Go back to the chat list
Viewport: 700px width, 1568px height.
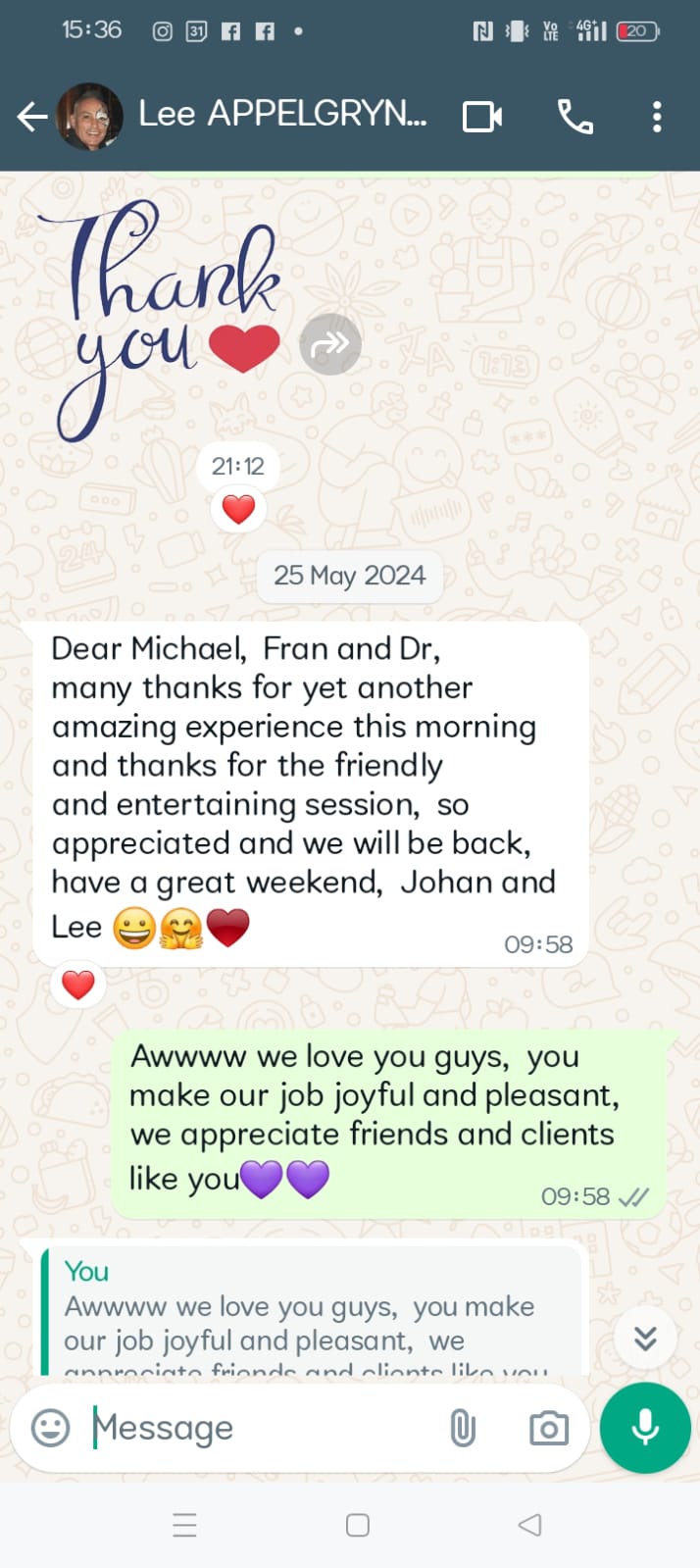click(x=31, y=117)
